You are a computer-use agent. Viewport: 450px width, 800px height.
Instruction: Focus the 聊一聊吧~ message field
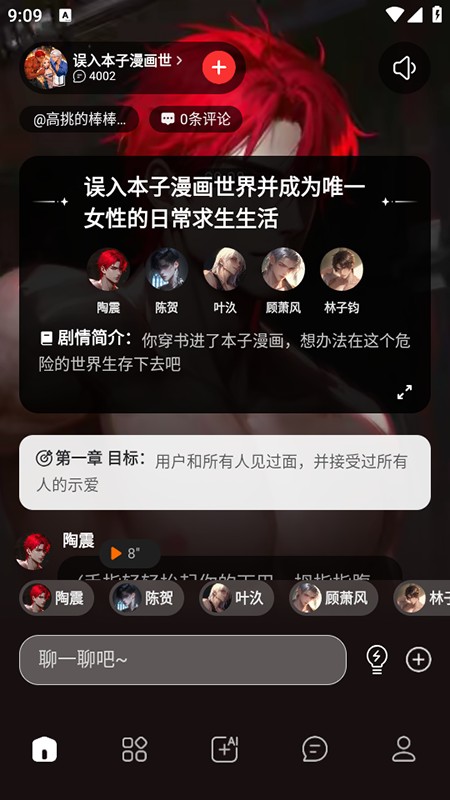183,660
